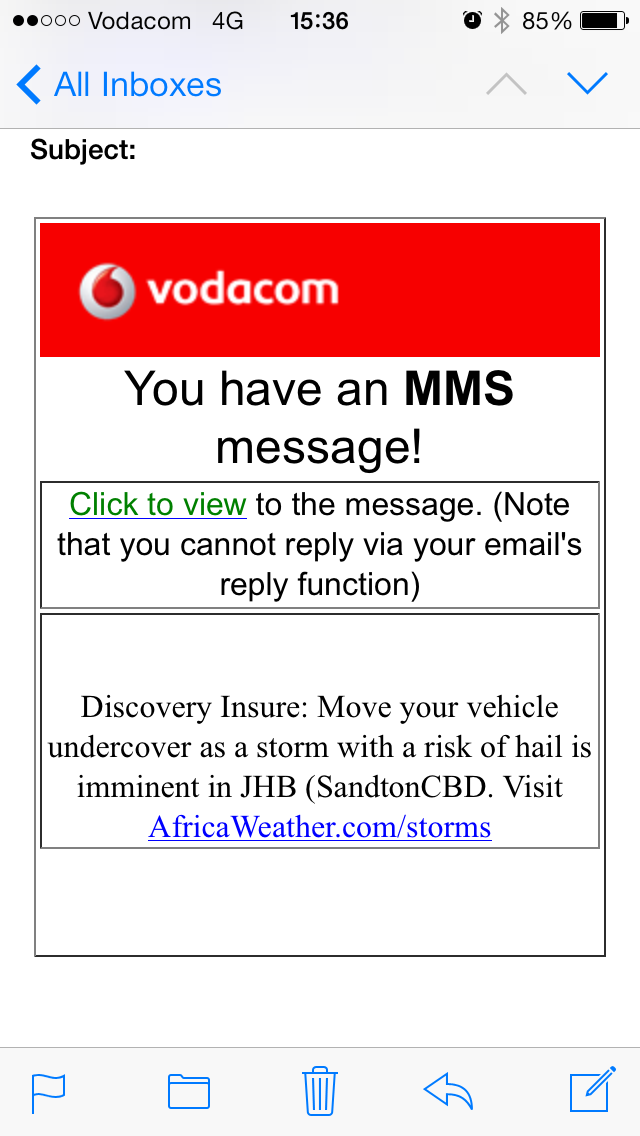Open the Click to view link
The width and height of the screenshot is (640, 1136).
158,504
